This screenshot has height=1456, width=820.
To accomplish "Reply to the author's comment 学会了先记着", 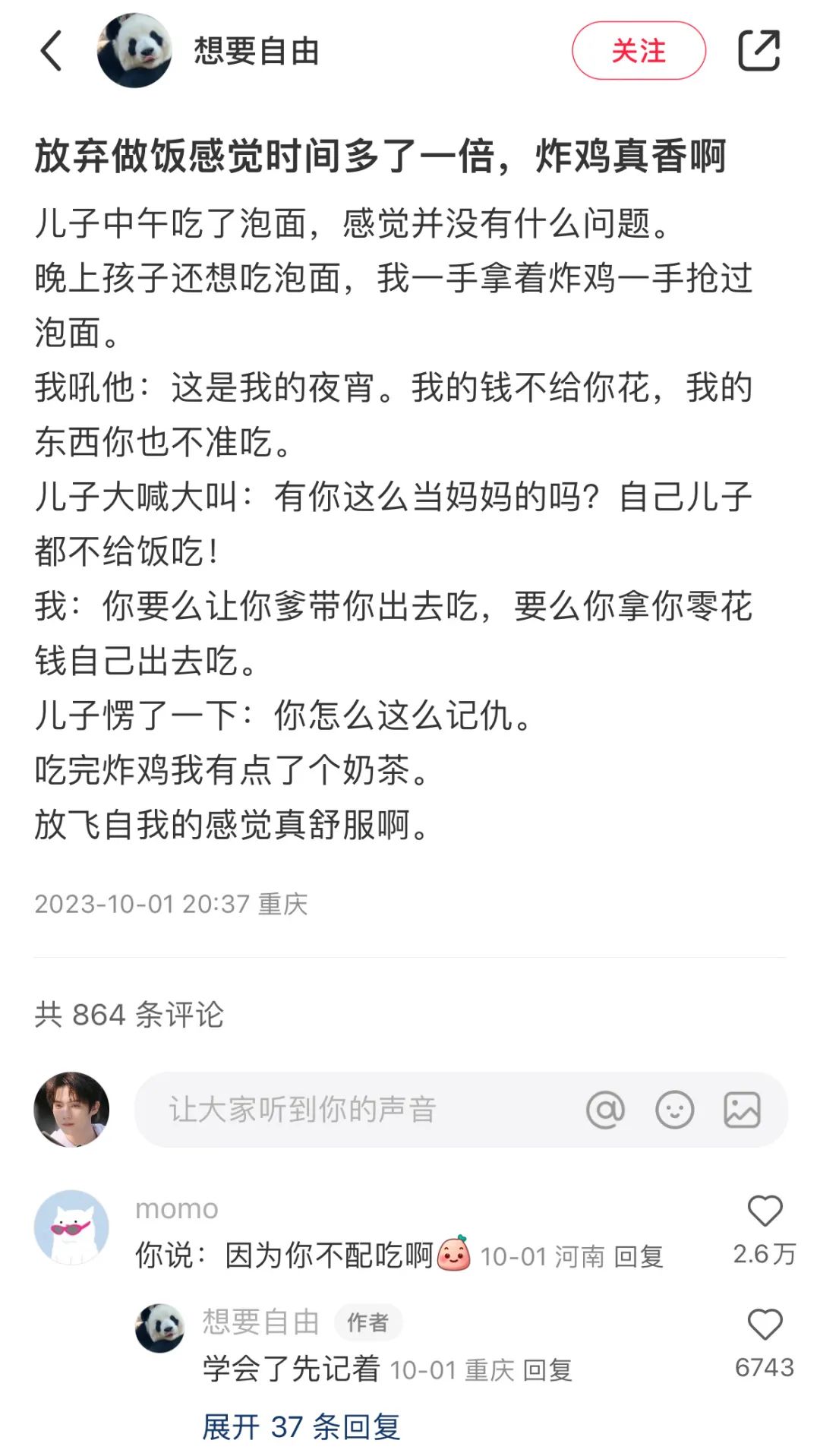I will click(547, 1370).
